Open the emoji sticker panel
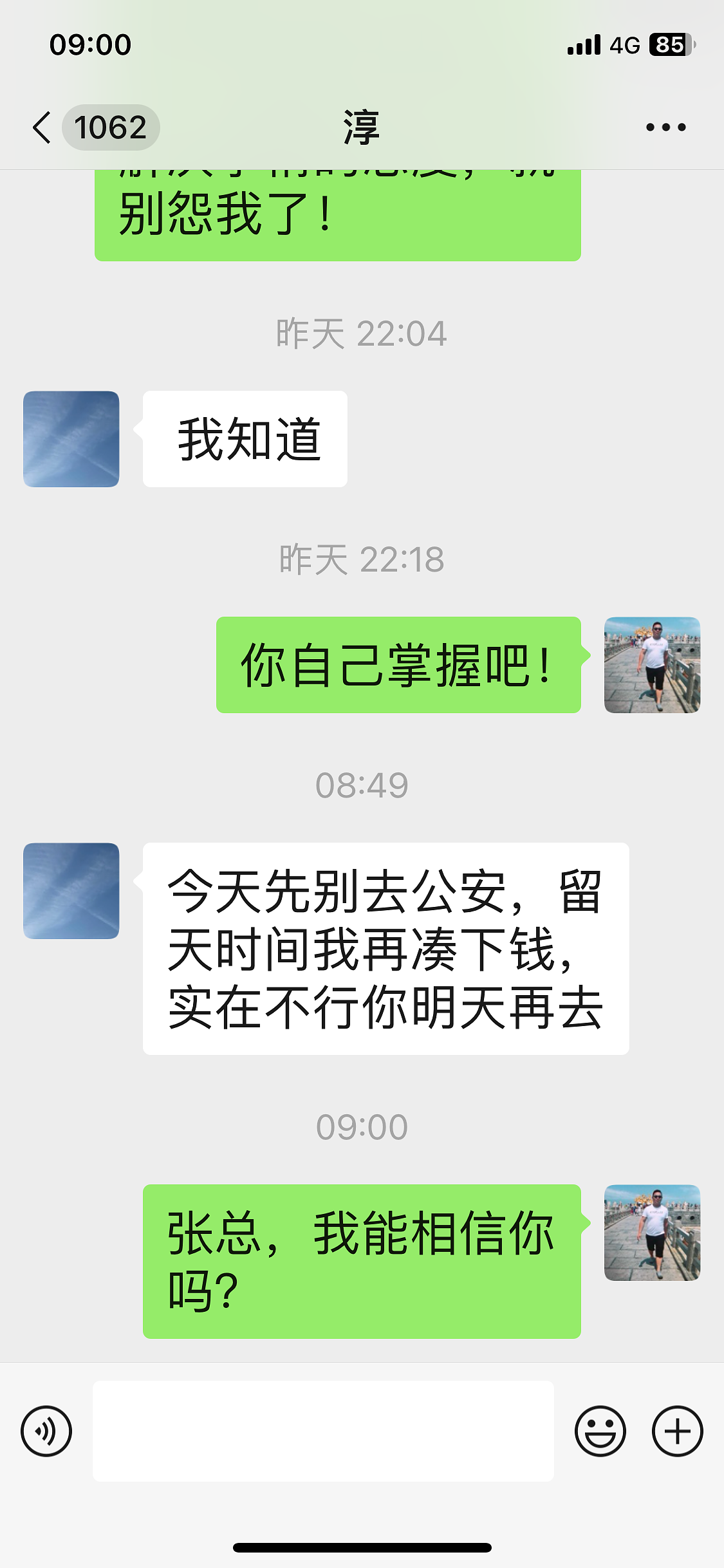The width and height of the screenshot is (724, 1568). coord(600,1432)
